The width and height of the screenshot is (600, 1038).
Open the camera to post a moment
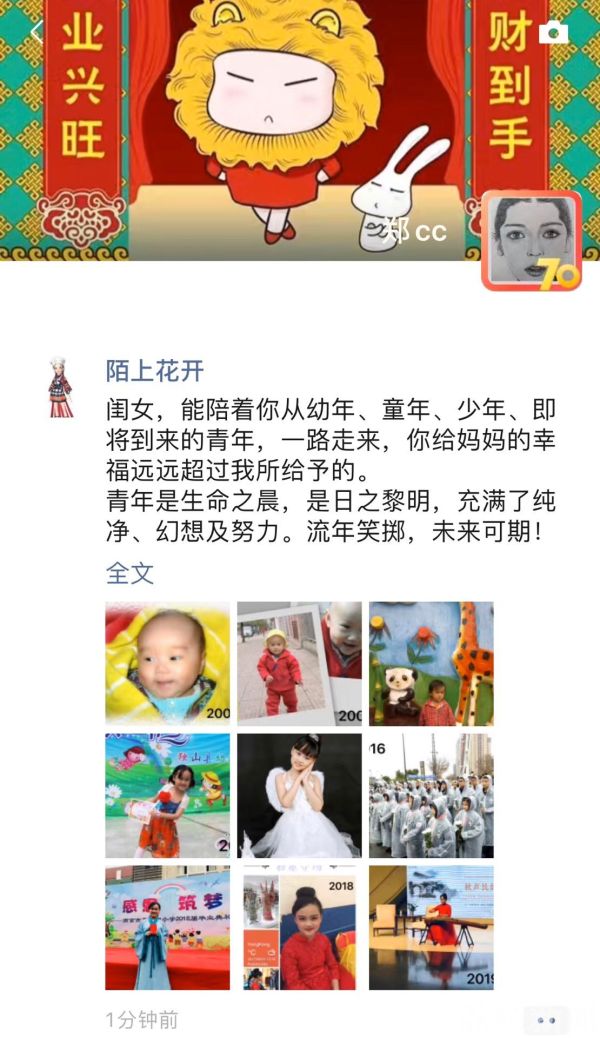553,33
